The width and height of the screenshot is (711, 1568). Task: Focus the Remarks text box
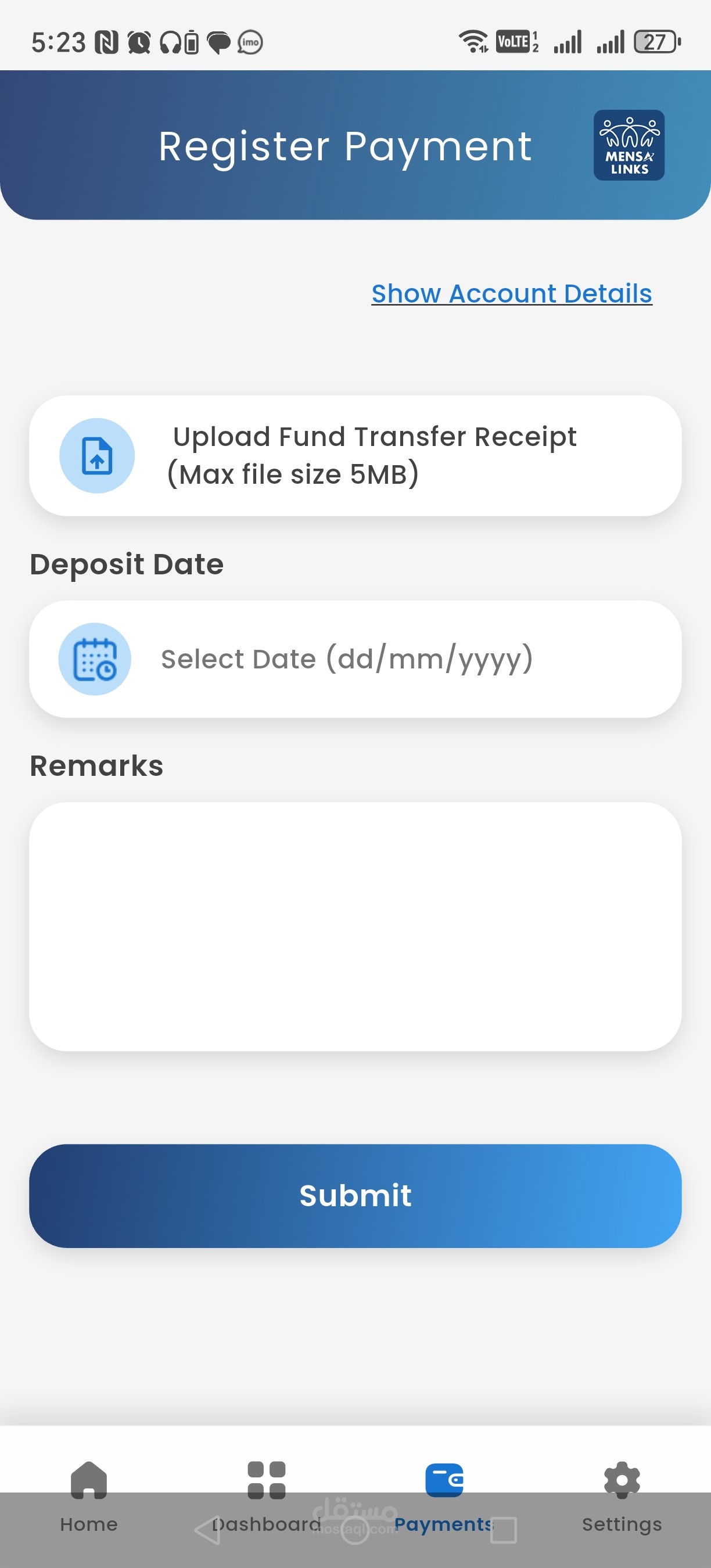355,925
